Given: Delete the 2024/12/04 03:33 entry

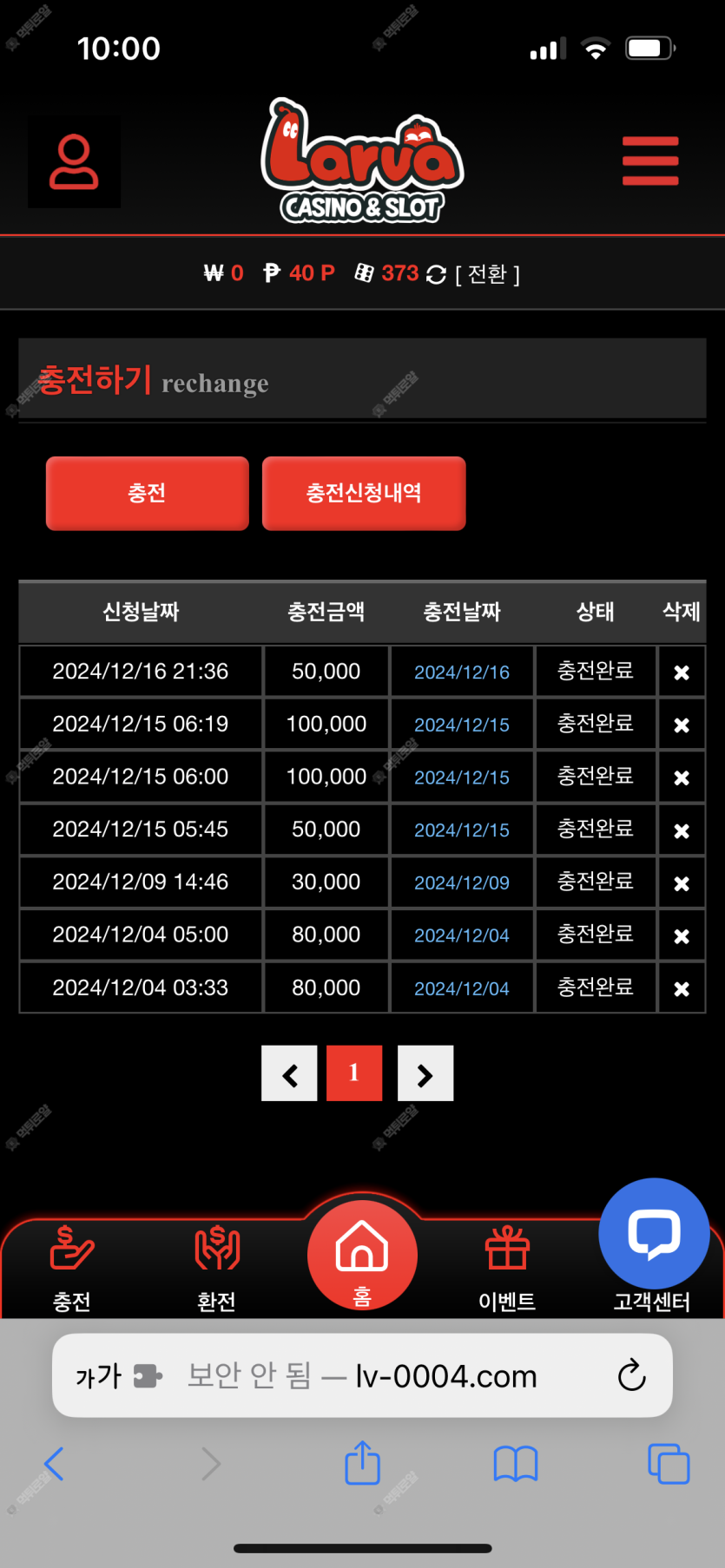Looking at the screenshot, I should (682, 988).
